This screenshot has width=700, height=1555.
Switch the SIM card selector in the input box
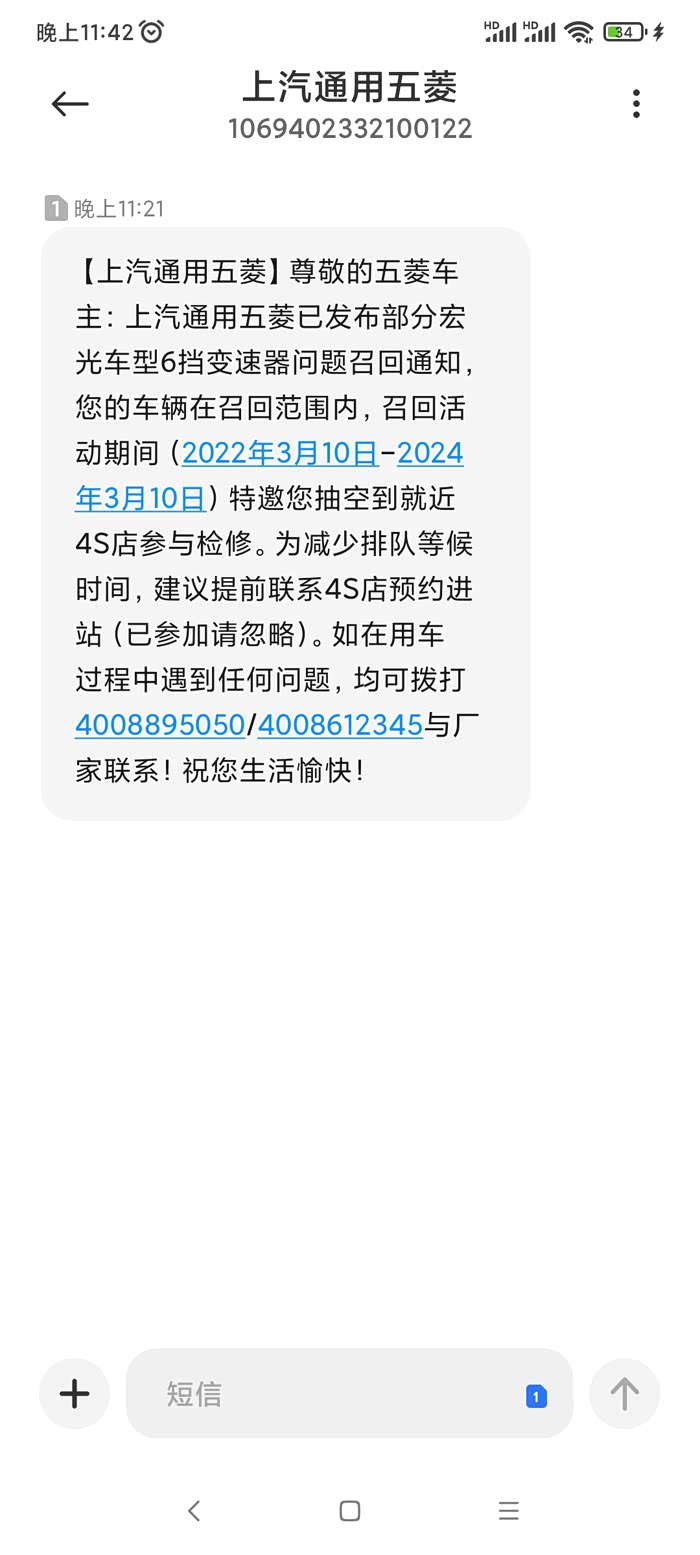tap(536, 1396)
